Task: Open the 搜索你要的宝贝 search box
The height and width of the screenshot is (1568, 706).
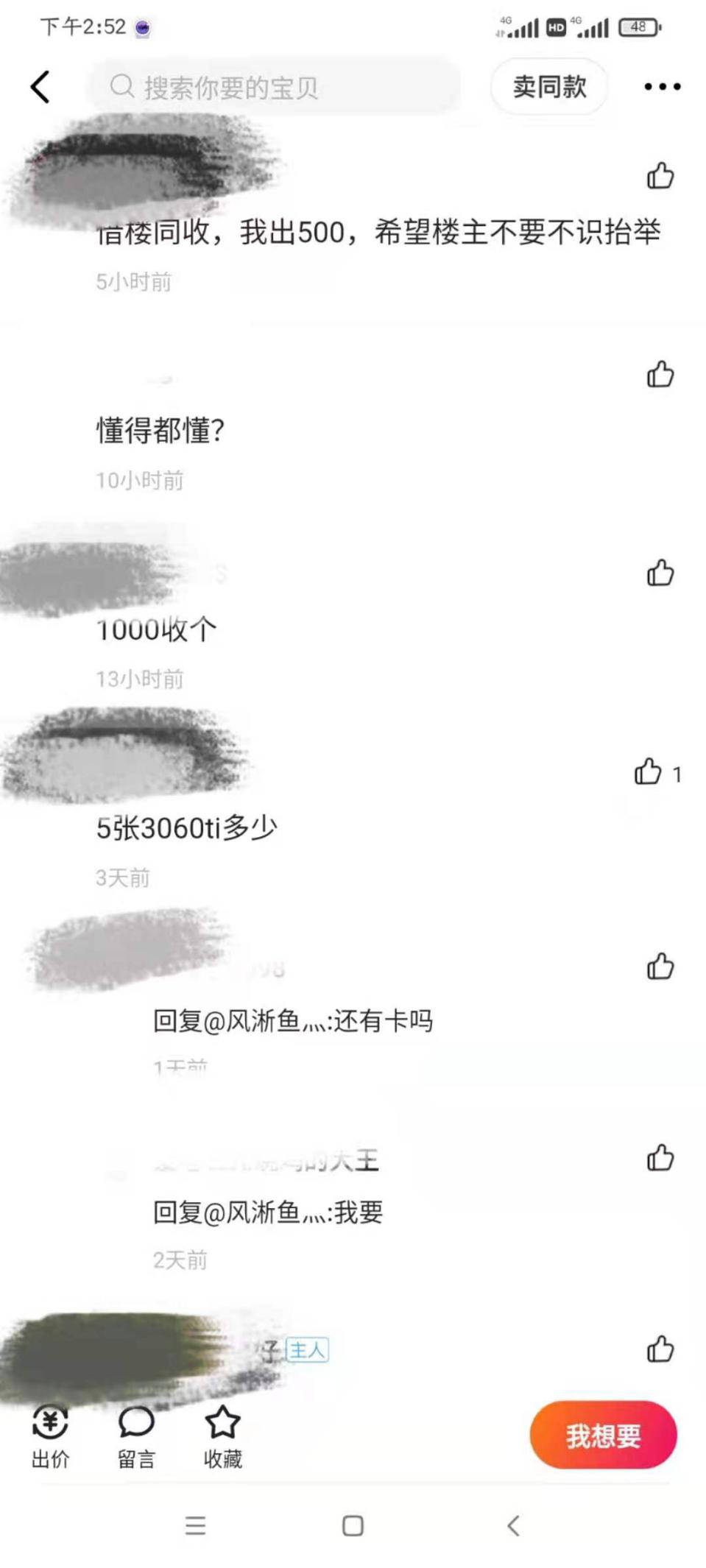Action: [274, 87]
